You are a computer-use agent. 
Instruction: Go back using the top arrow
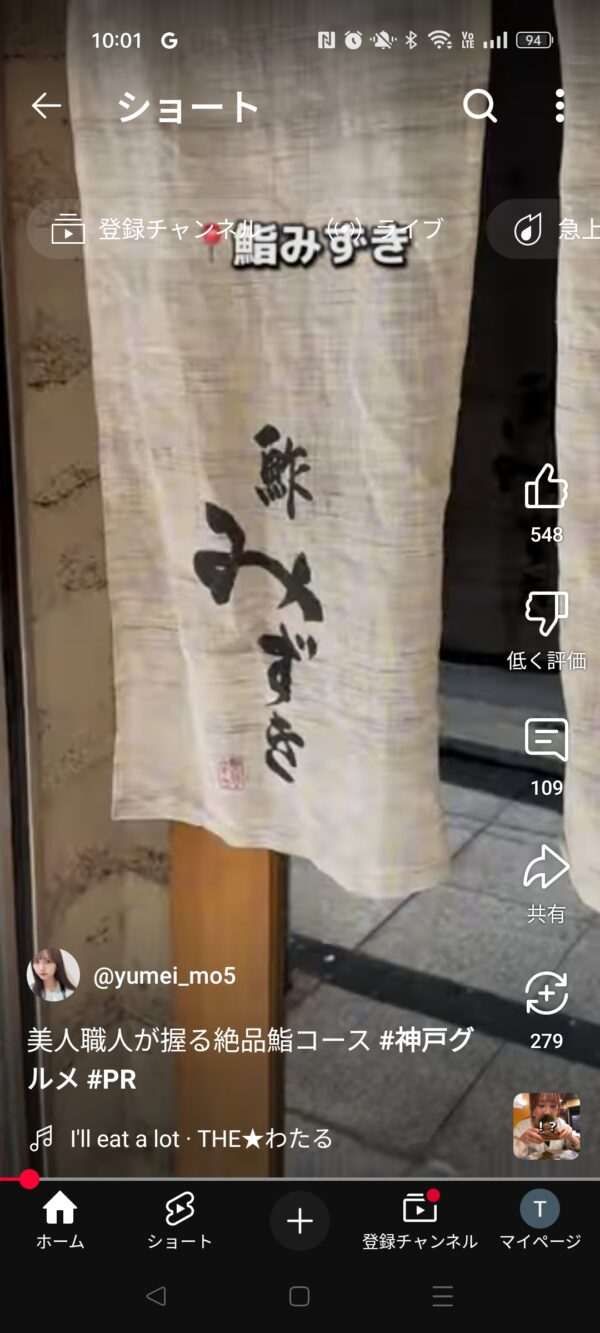coord(46,106)
